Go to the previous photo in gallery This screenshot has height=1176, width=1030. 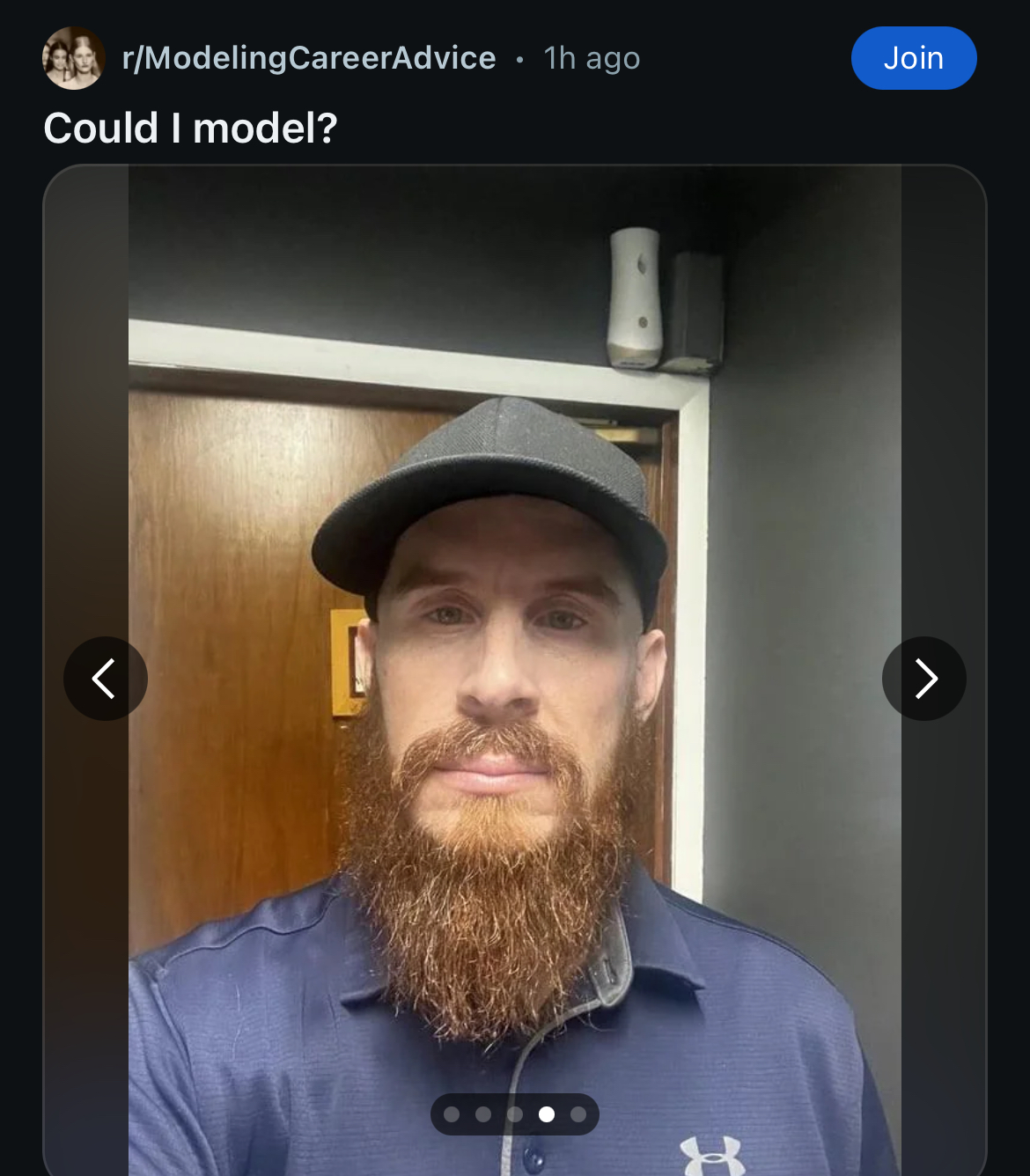[x=105, y=679]
